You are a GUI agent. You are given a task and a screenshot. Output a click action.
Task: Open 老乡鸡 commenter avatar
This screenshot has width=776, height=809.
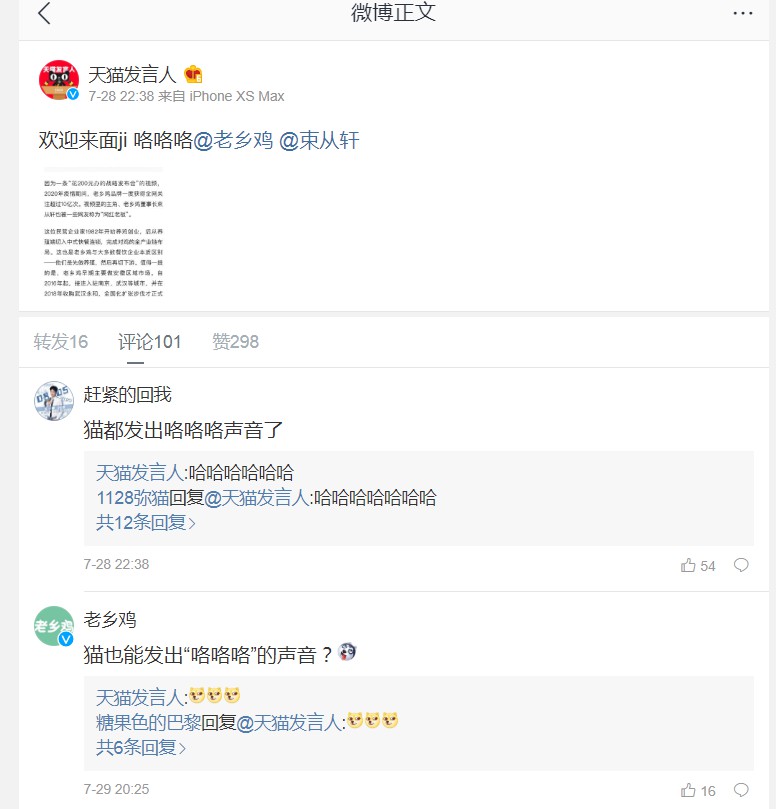point(54,626)
